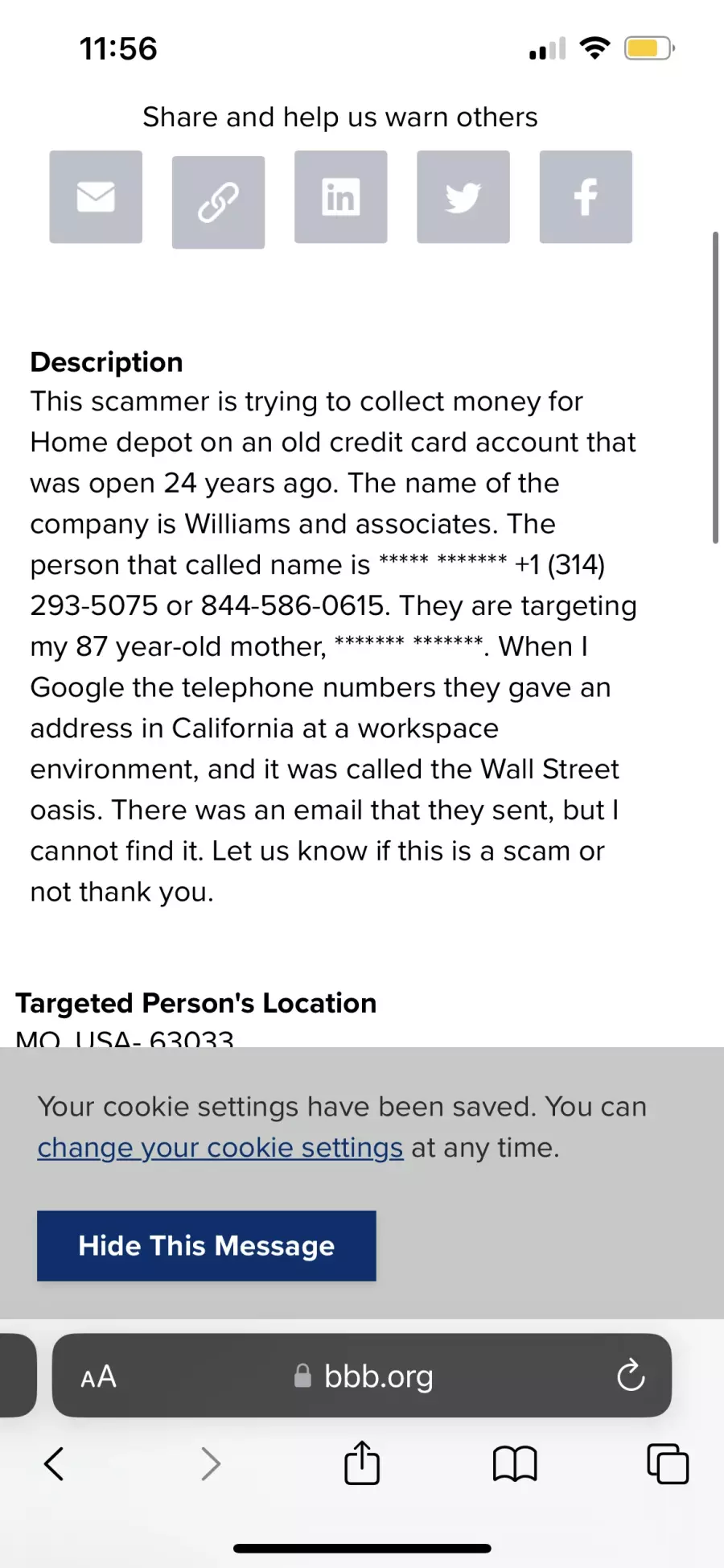Show all open tabs
The width and height of the screenshot is (724, 1568).
point(668,1463)
